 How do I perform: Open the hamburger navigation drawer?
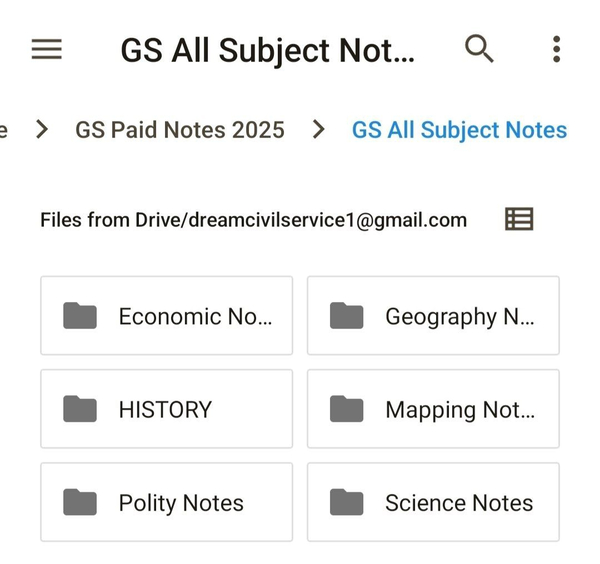tap(47, 49)
